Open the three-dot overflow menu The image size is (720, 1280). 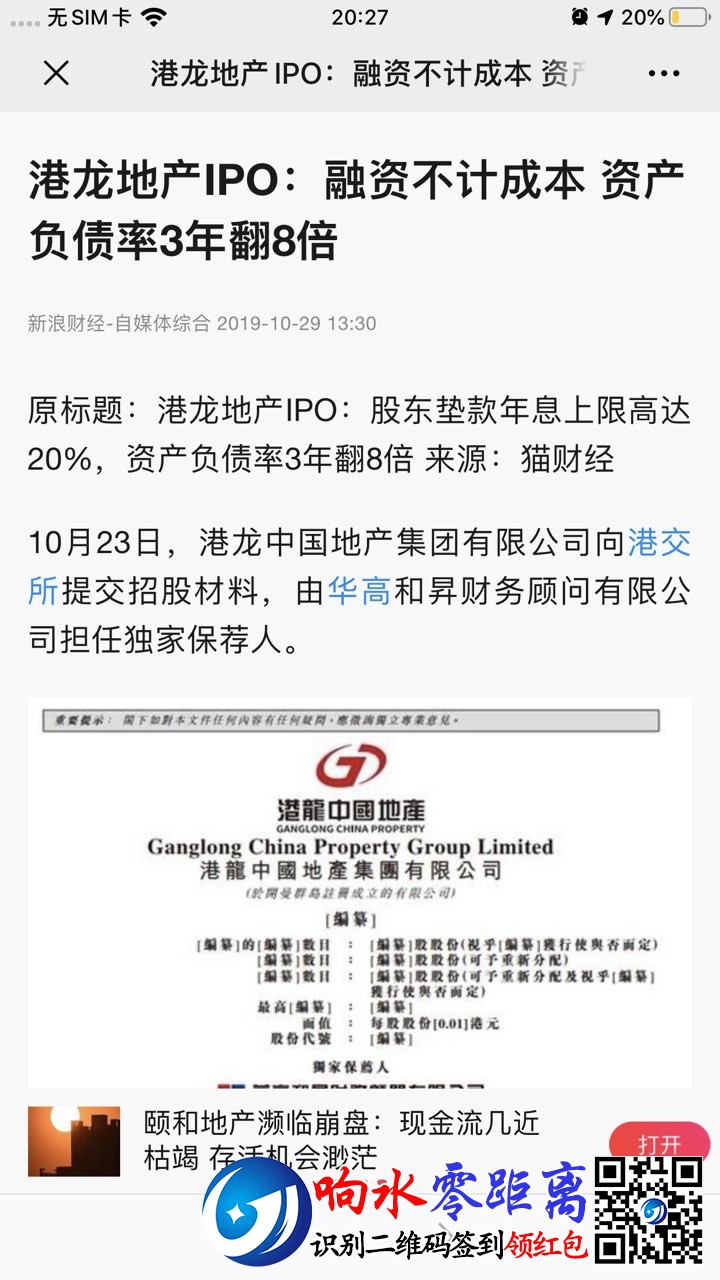(664, 73)
